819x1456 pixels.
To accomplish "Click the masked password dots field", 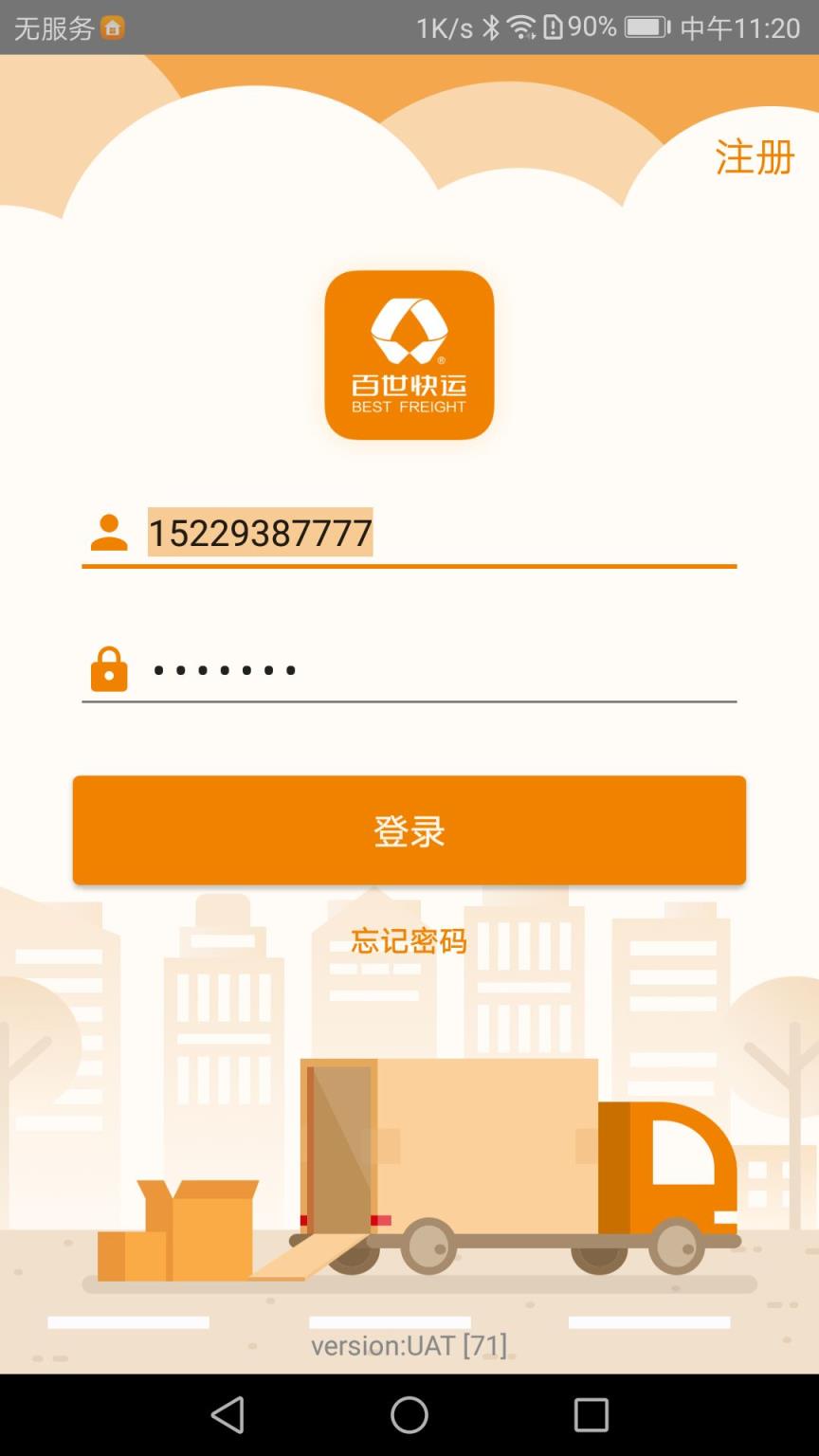I will coord(225,669).
